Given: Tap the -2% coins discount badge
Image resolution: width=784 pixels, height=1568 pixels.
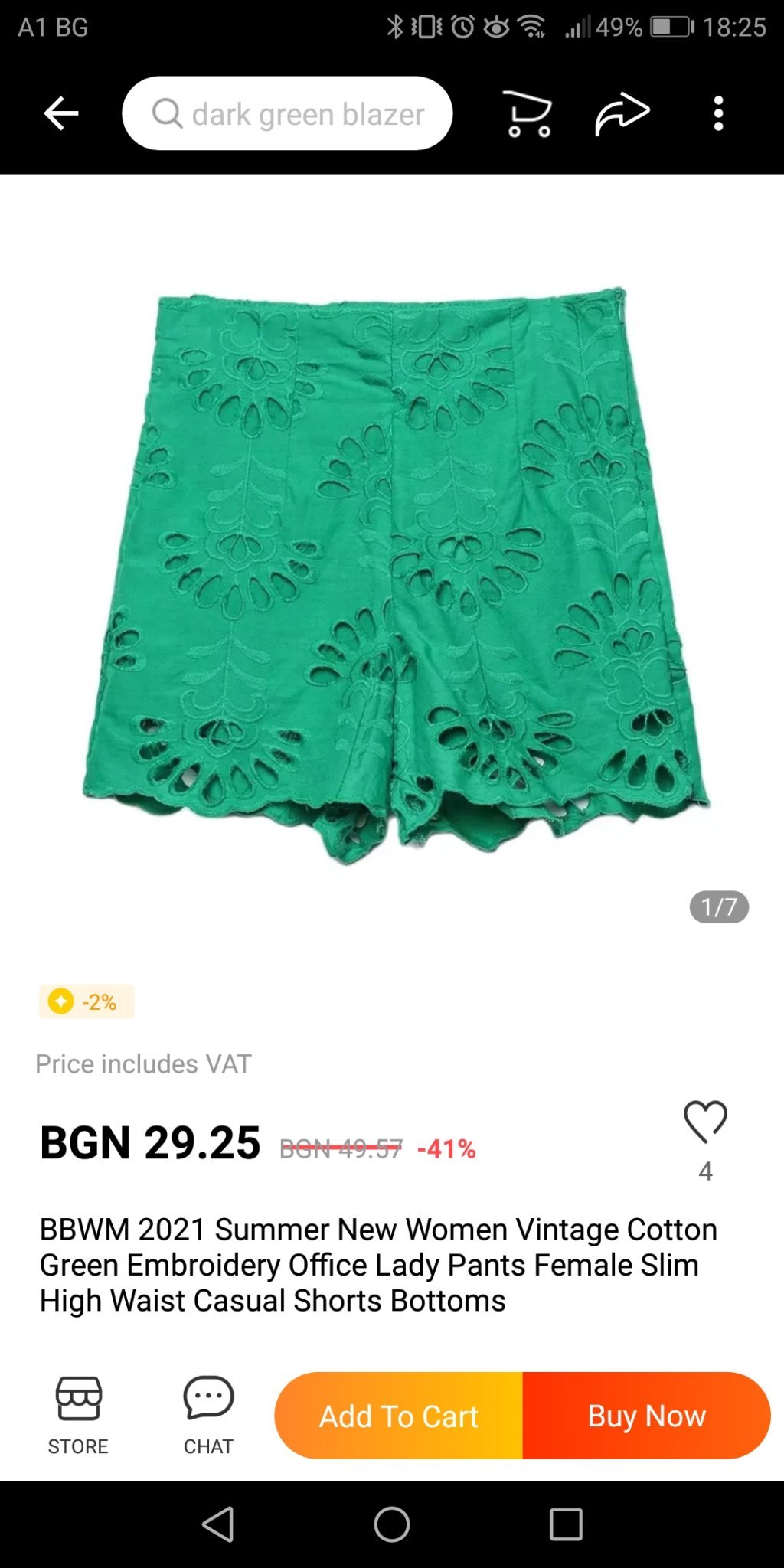Looking at the screenshot, I should pyautogui.click(x=87, y=1001).
